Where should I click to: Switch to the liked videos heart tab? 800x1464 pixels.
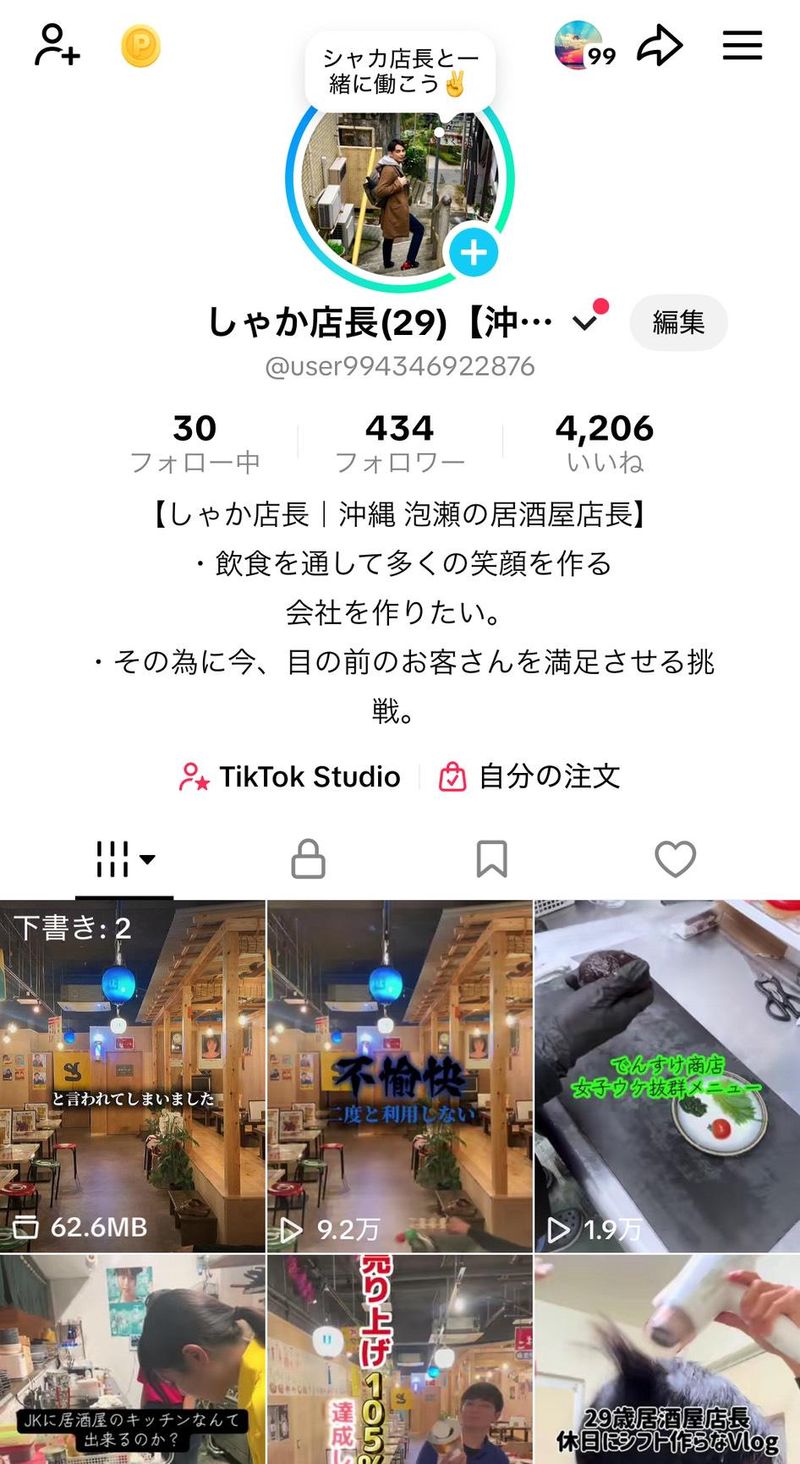pyautogui.click(x=675, y=859)
